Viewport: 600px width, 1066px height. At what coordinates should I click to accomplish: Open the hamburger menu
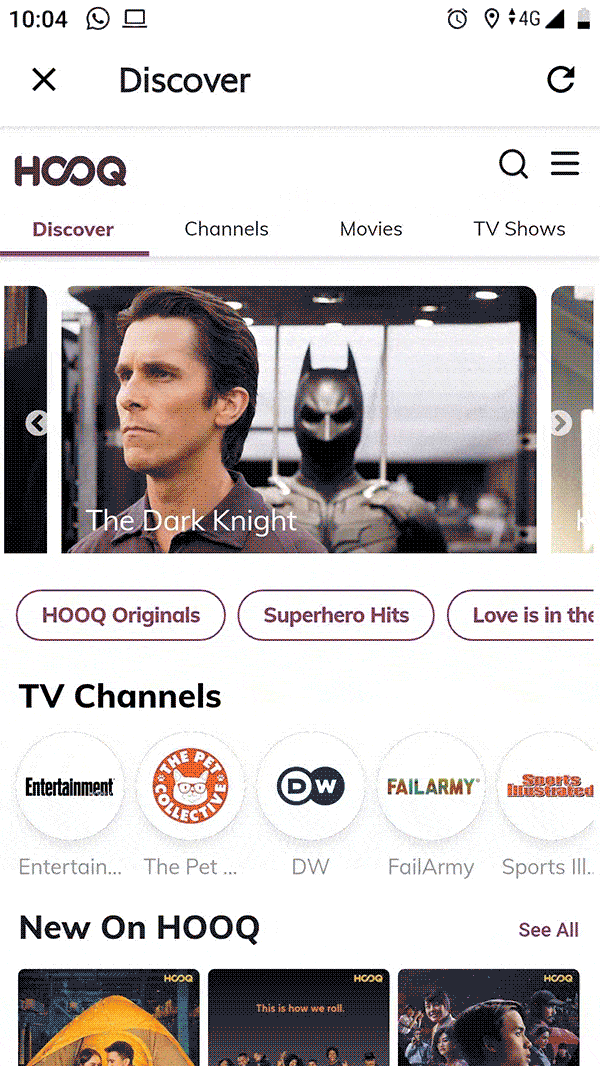(565, 164)
